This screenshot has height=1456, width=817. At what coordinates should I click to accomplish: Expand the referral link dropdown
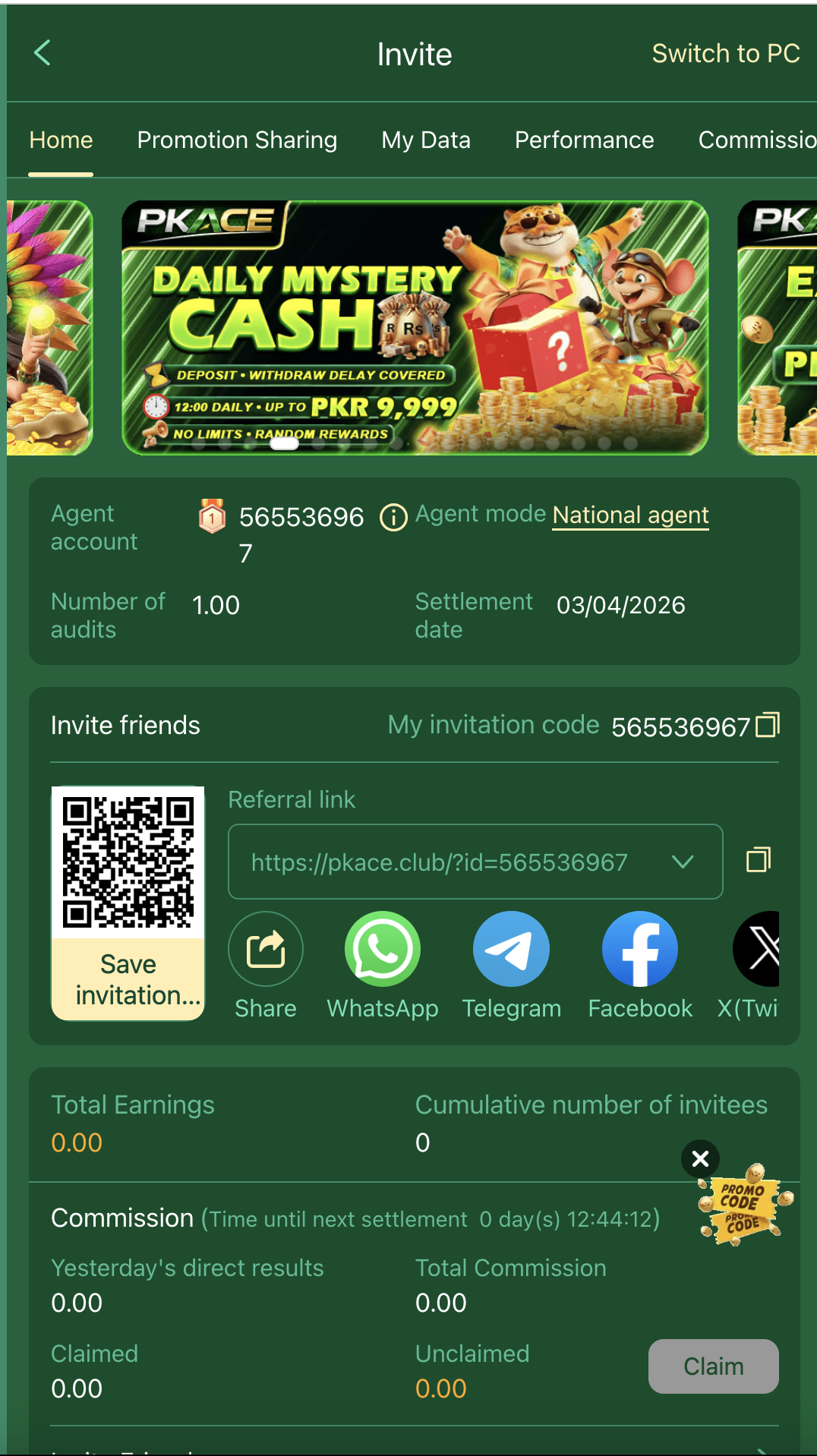tap(683, 862)
